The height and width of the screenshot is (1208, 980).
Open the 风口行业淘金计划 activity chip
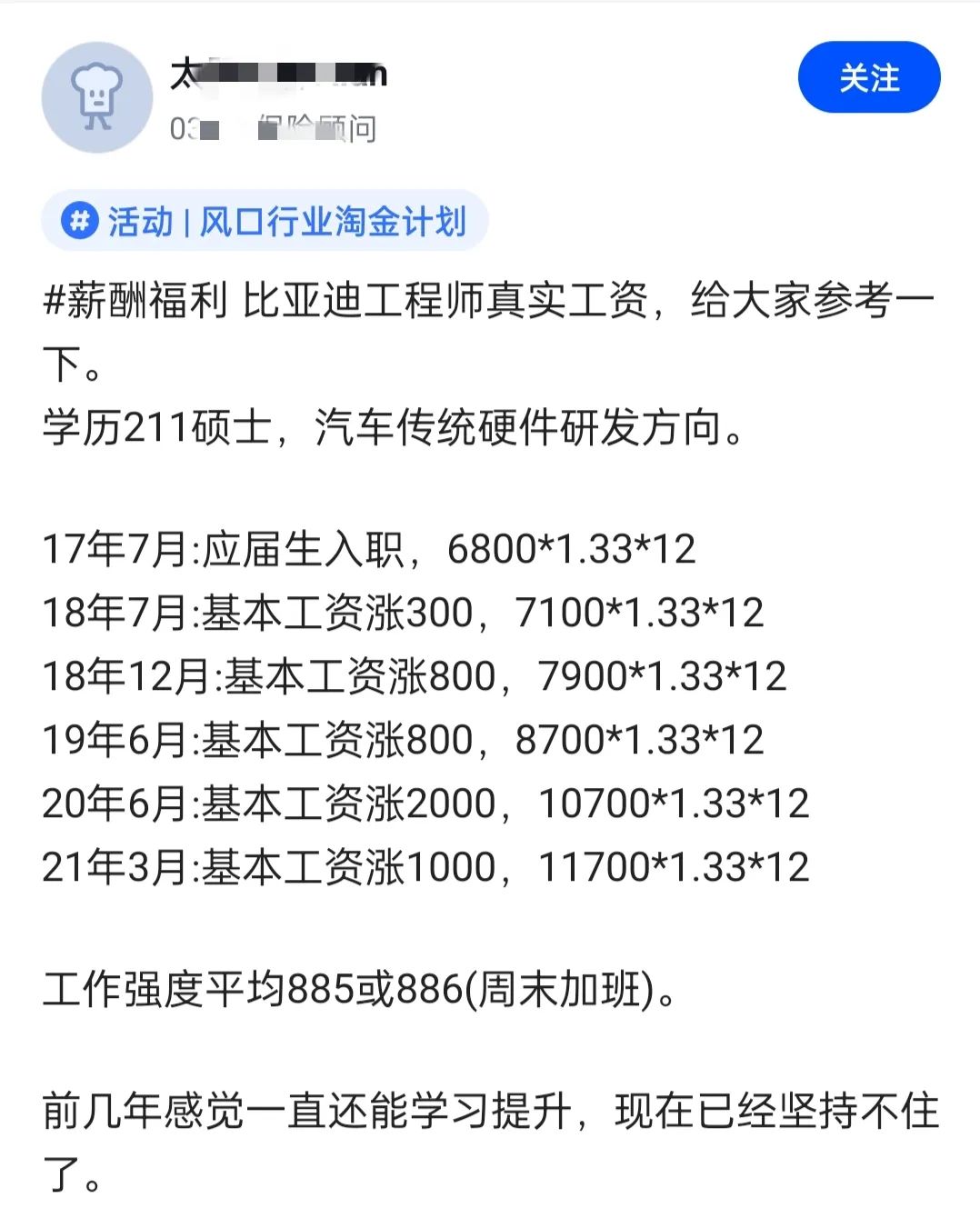coord(265,221)
